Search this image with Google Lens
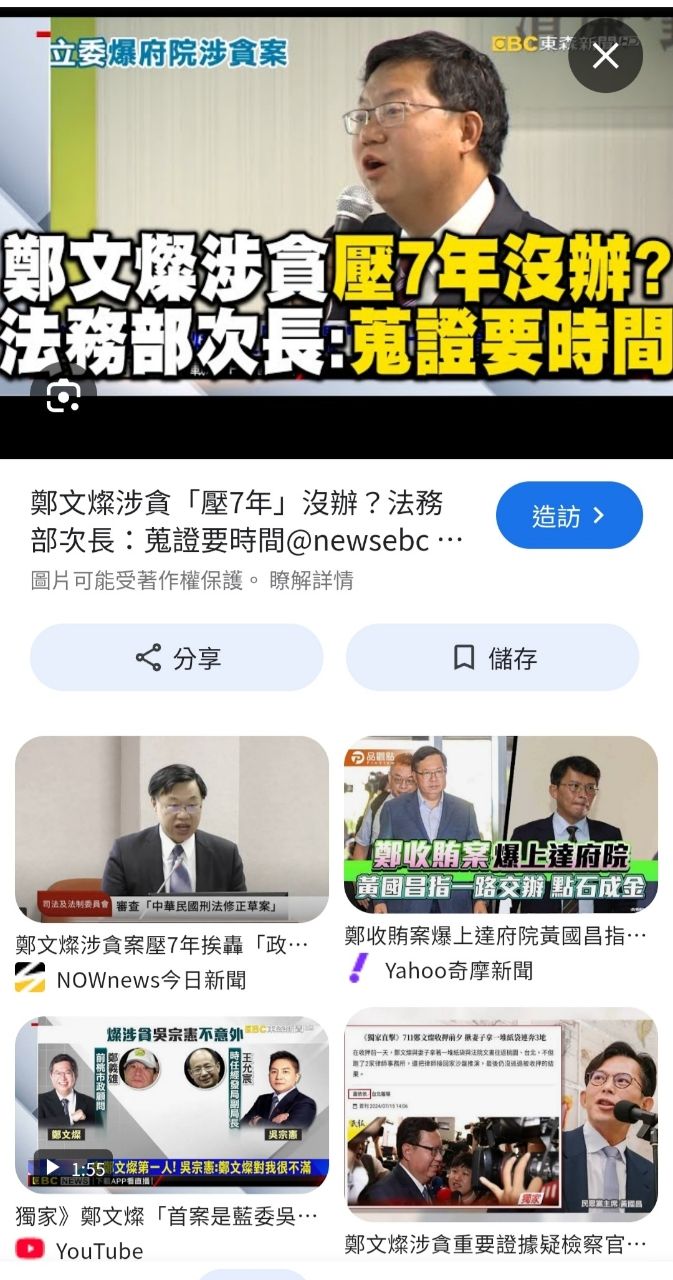The width and height of the screenshot is (673, 1280). 63,399
